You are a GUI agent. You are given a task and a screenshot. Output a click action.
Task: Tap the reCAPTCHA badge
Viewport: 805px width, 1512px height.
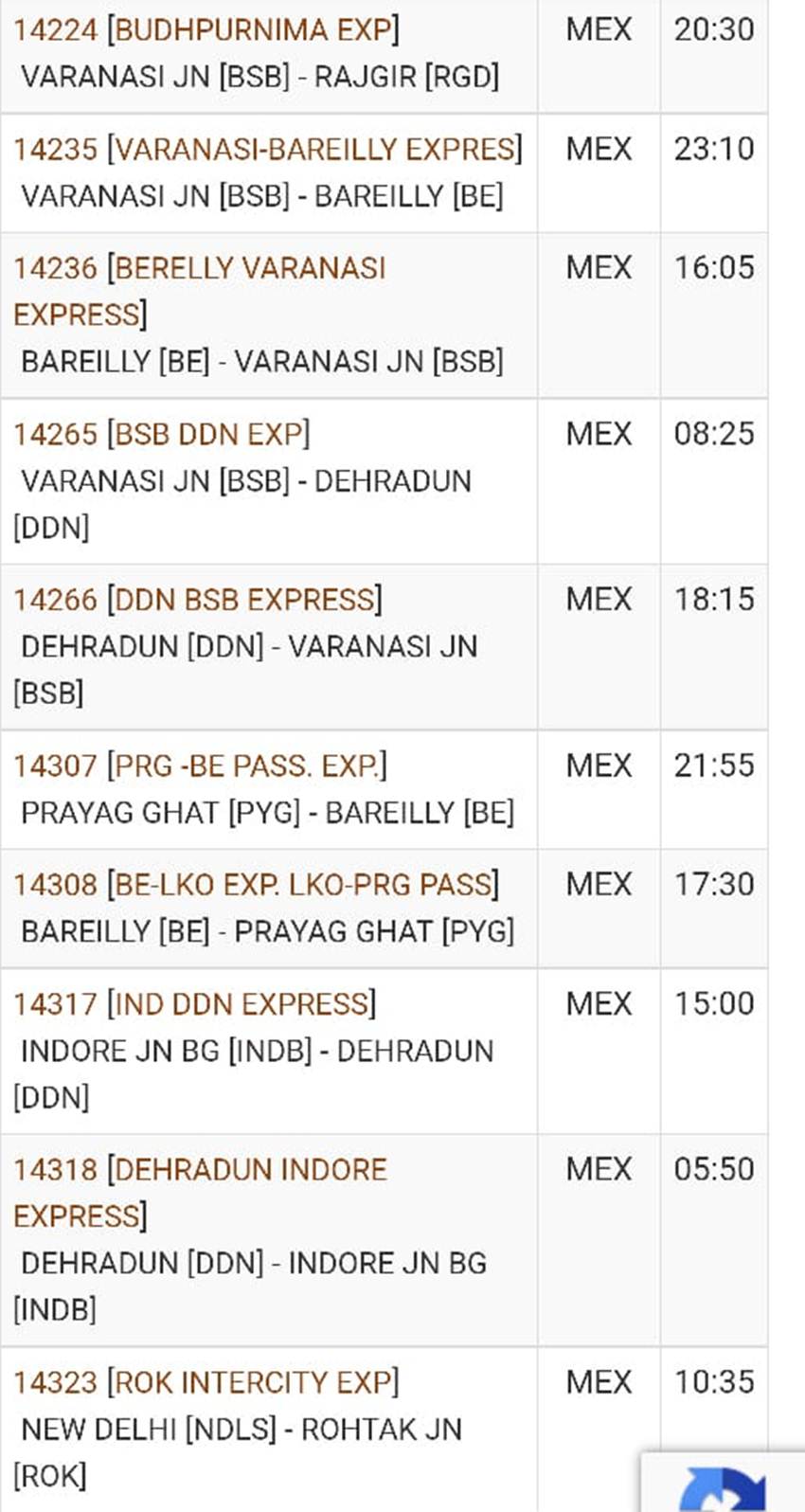(724, 1482)
